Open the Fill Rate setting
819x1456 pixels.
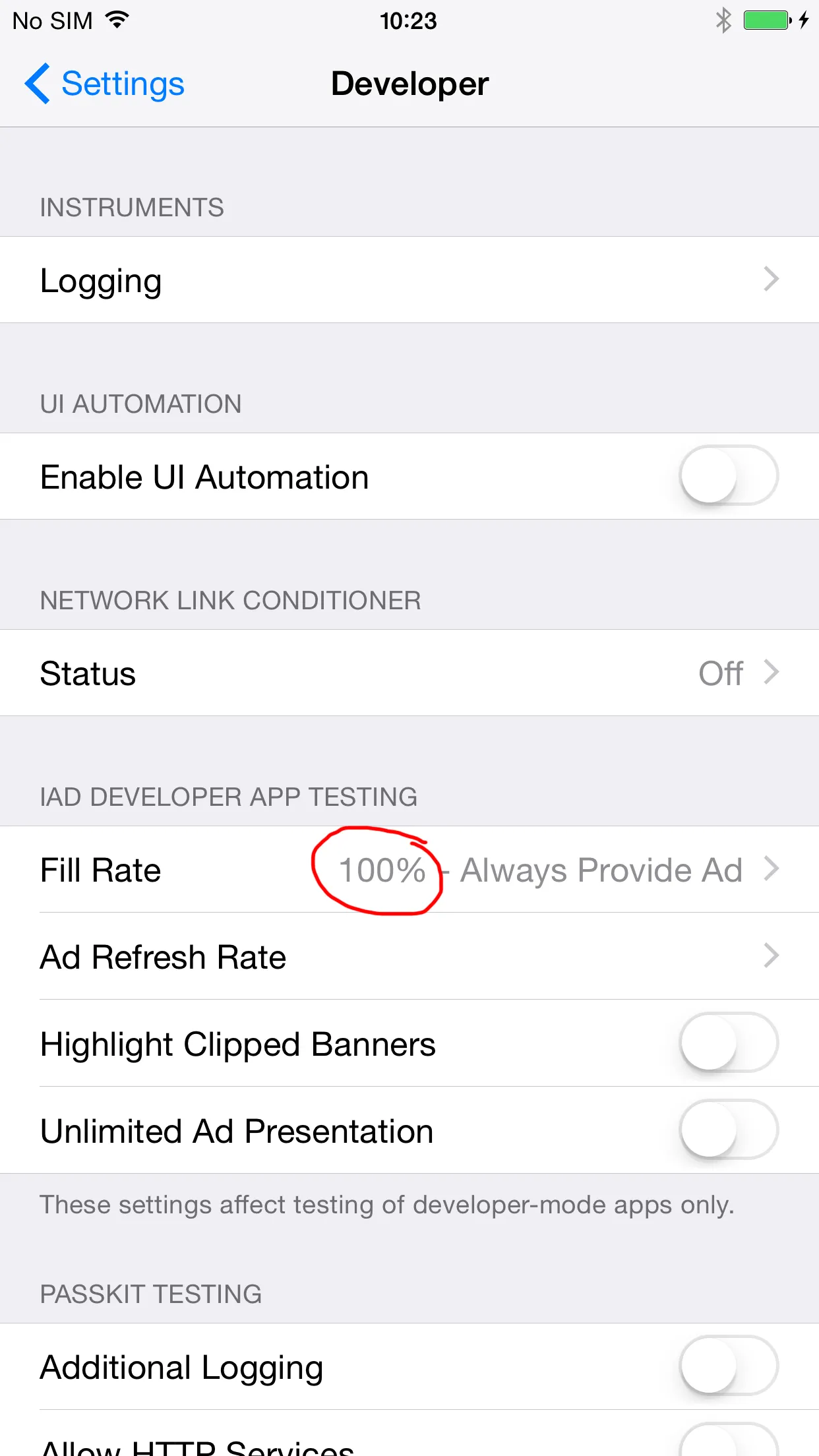tap(409, 869)
